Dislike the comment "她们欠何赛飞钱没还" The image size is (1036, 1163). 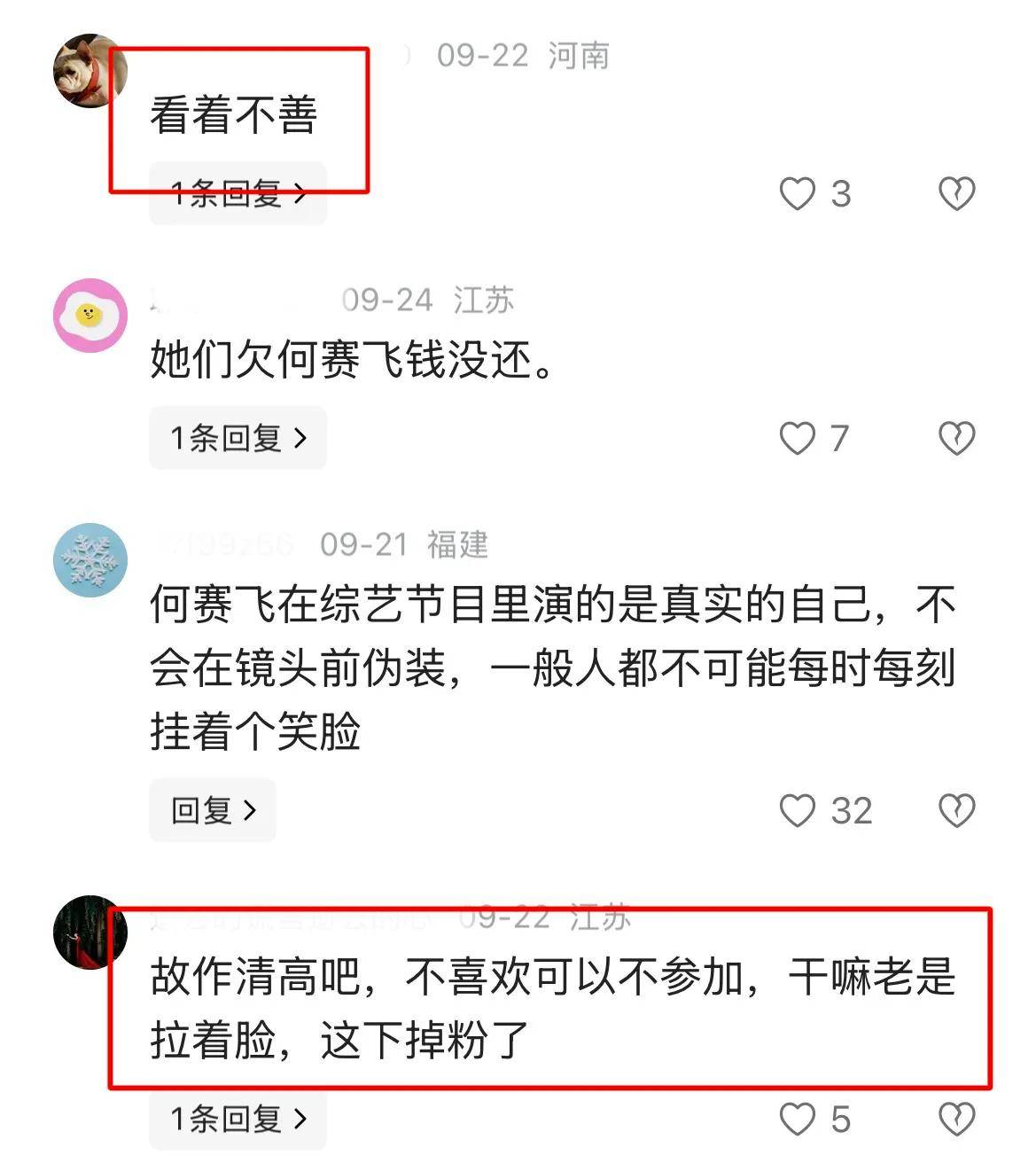pos(956,438)
